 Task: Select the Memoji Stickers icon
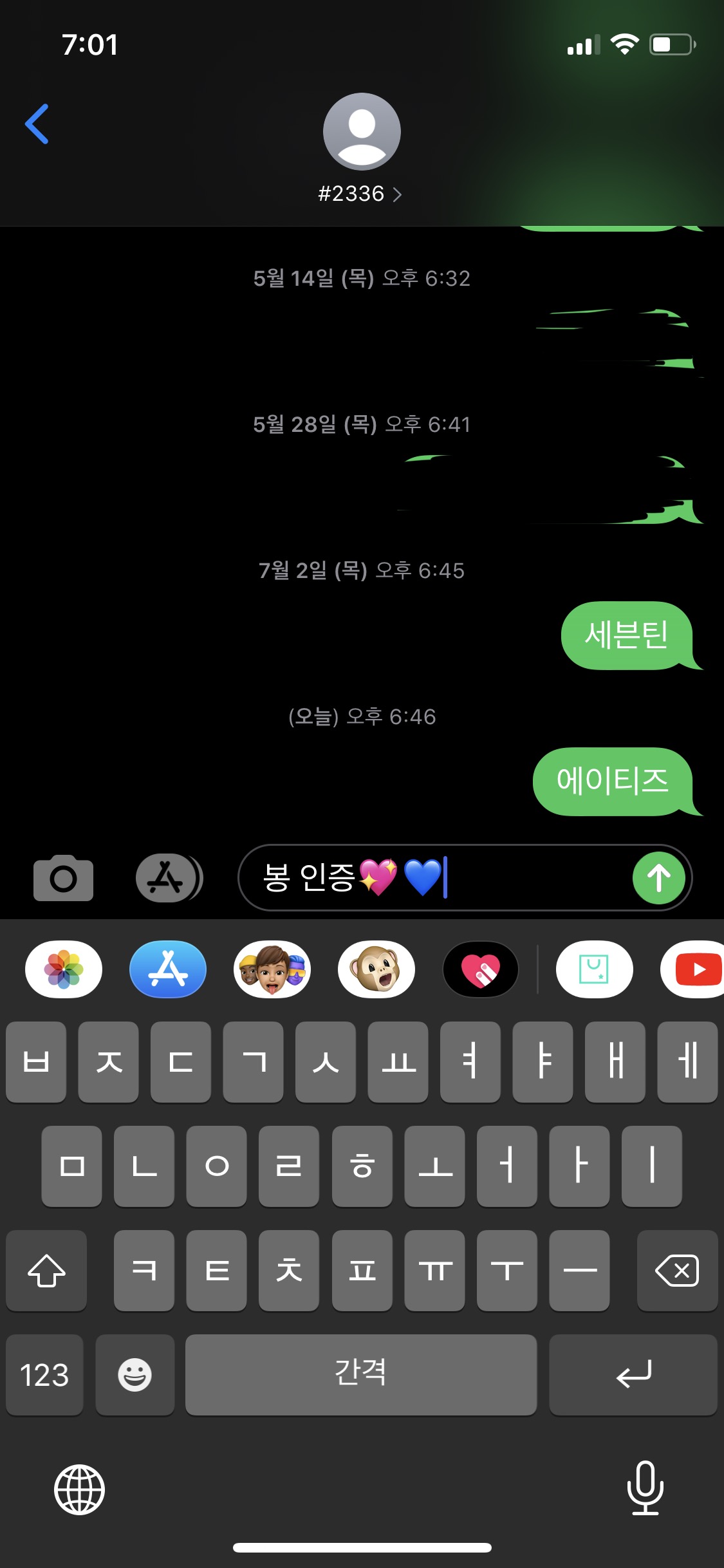coord(273,969)
